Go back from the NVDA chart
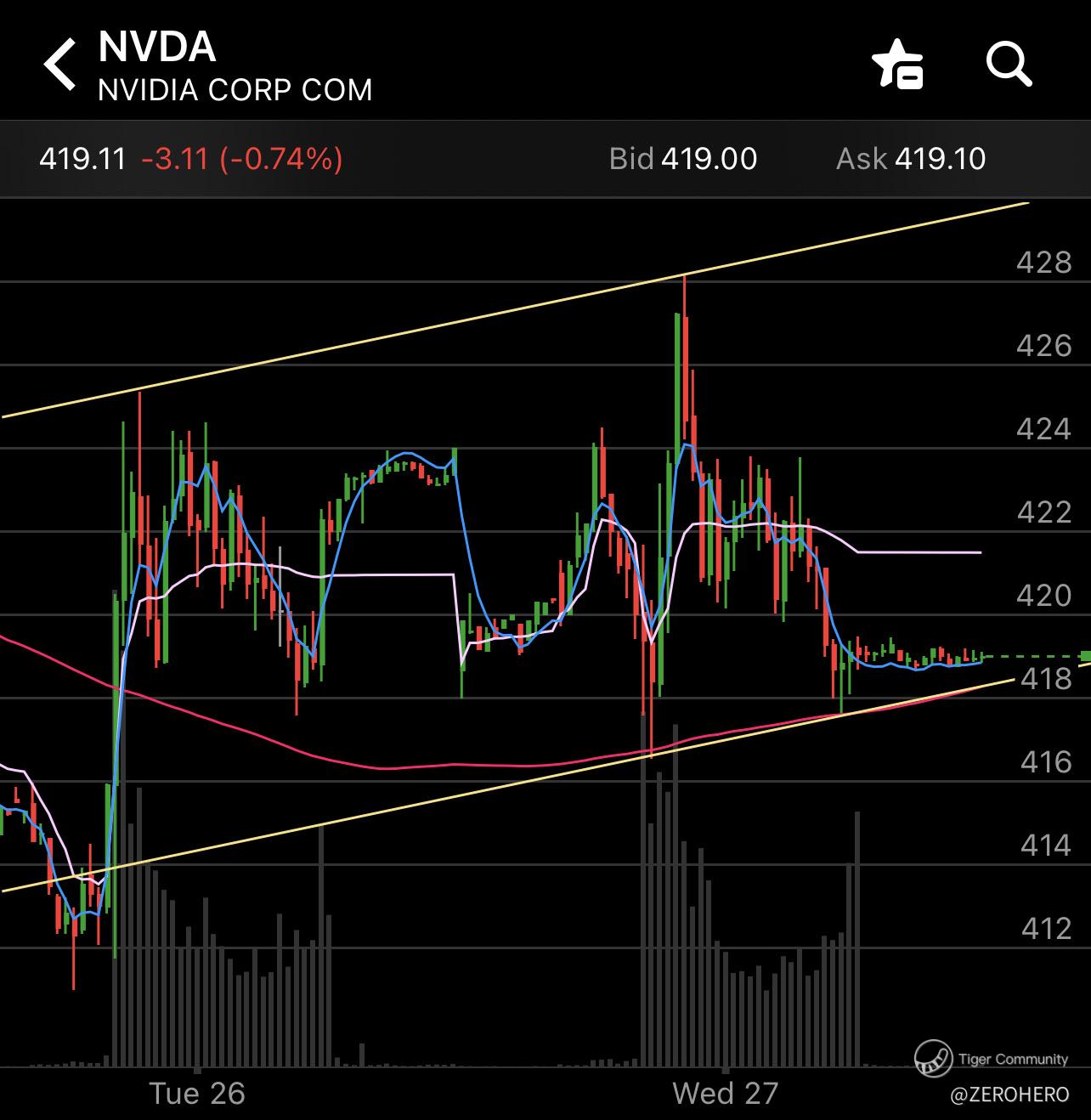The height and width of the screenshot is (1120, 1091). (59, 65)
